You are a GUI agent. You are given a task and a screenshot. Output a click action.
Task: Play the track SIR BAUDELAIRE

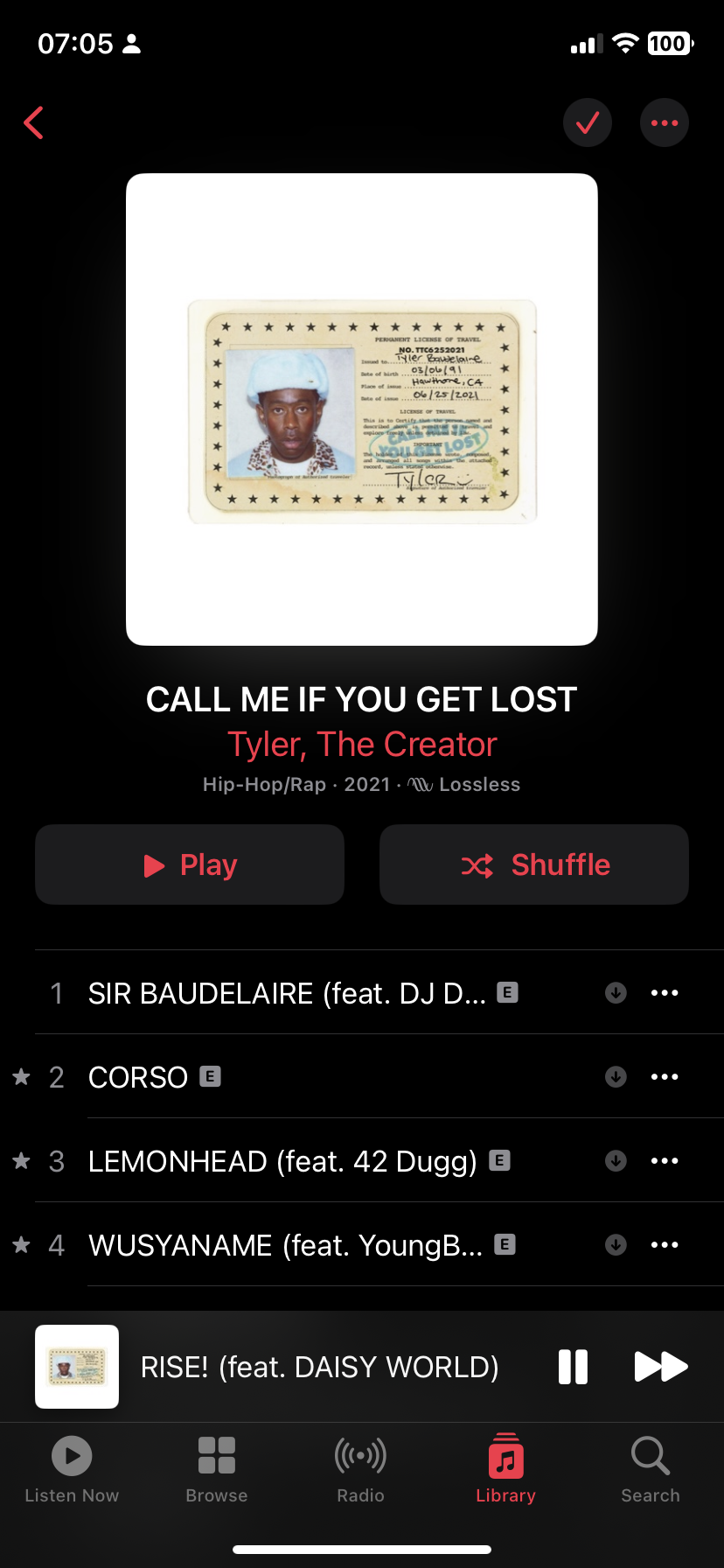(287, 993)
